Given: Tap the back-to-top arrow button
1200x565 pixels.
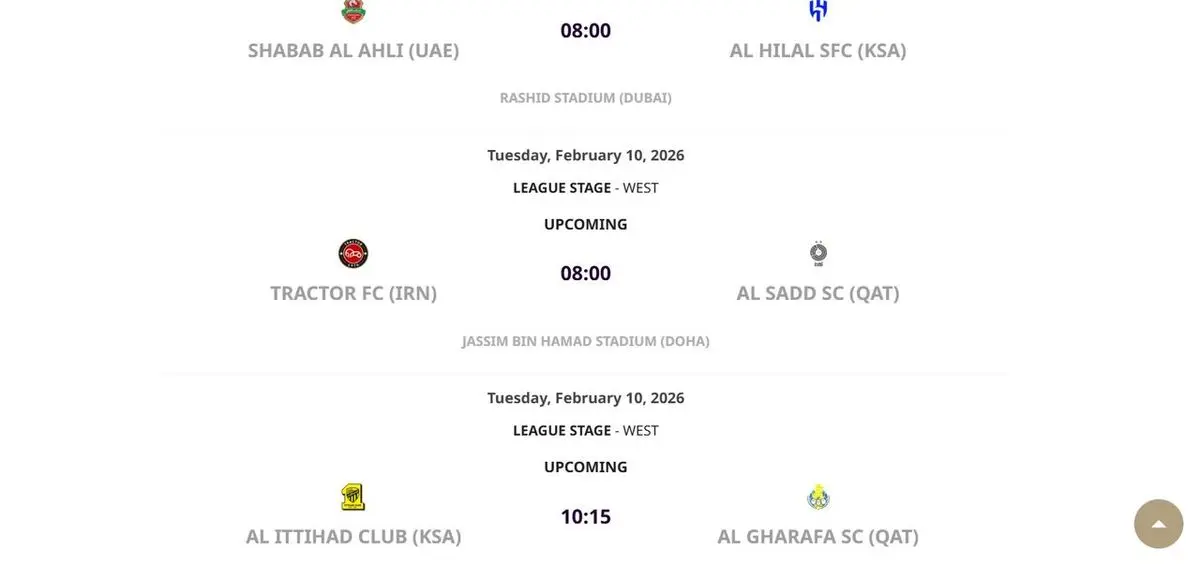Looking at the screenshot, I should tap(1158, 524).
